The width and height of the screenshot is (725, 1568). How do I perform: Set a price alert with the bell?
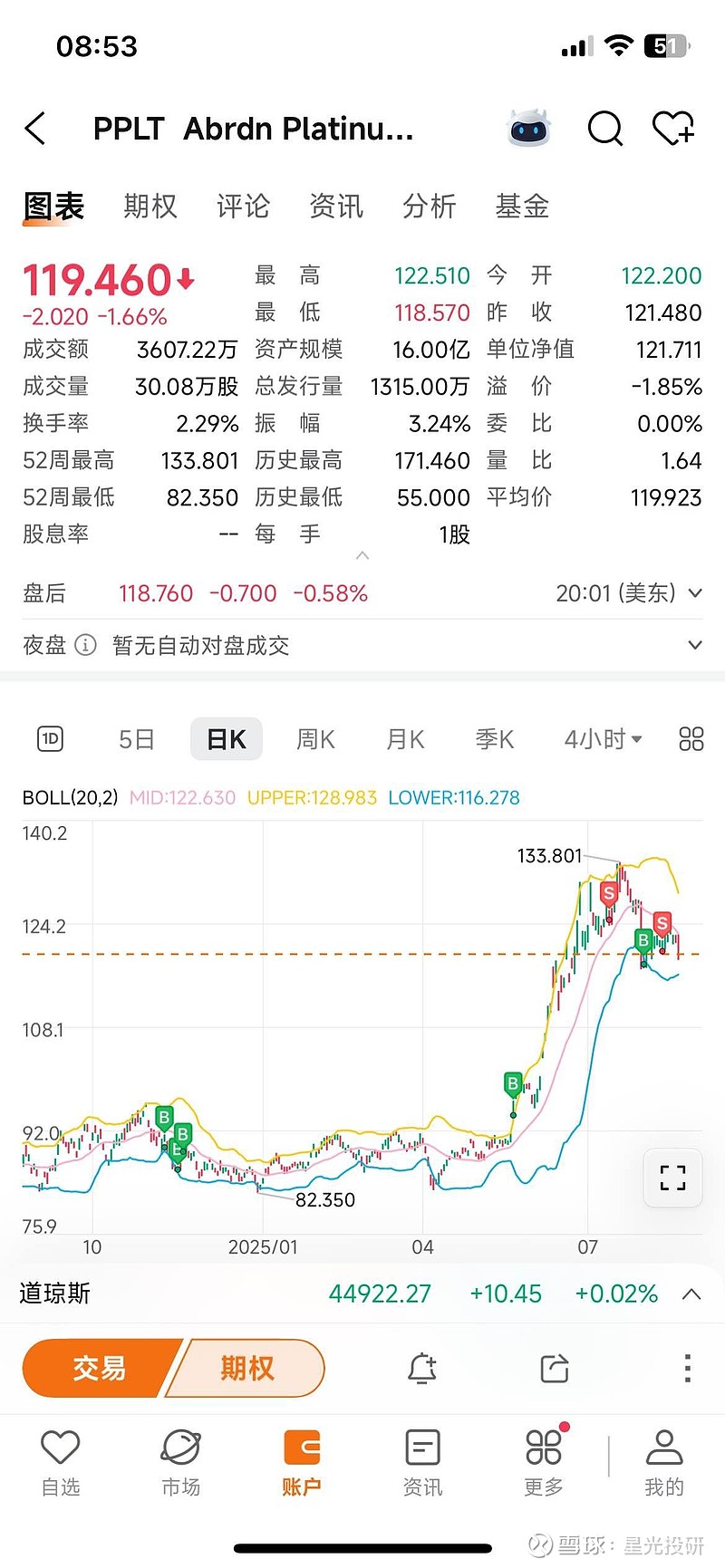tap(421, 1368)
